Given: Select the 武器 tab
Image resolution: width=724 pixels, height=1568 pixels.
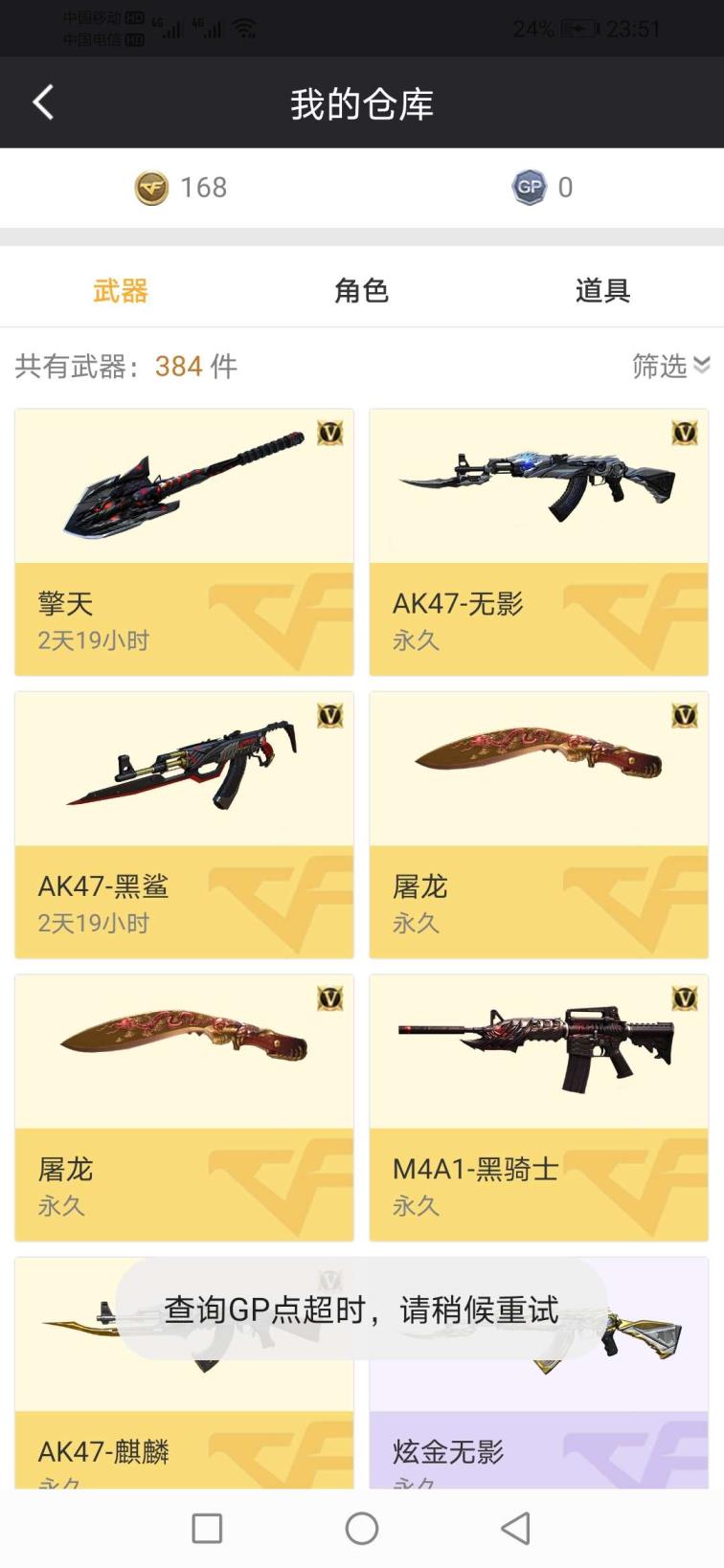Looking at the screenshot, I should coord(121,290).
